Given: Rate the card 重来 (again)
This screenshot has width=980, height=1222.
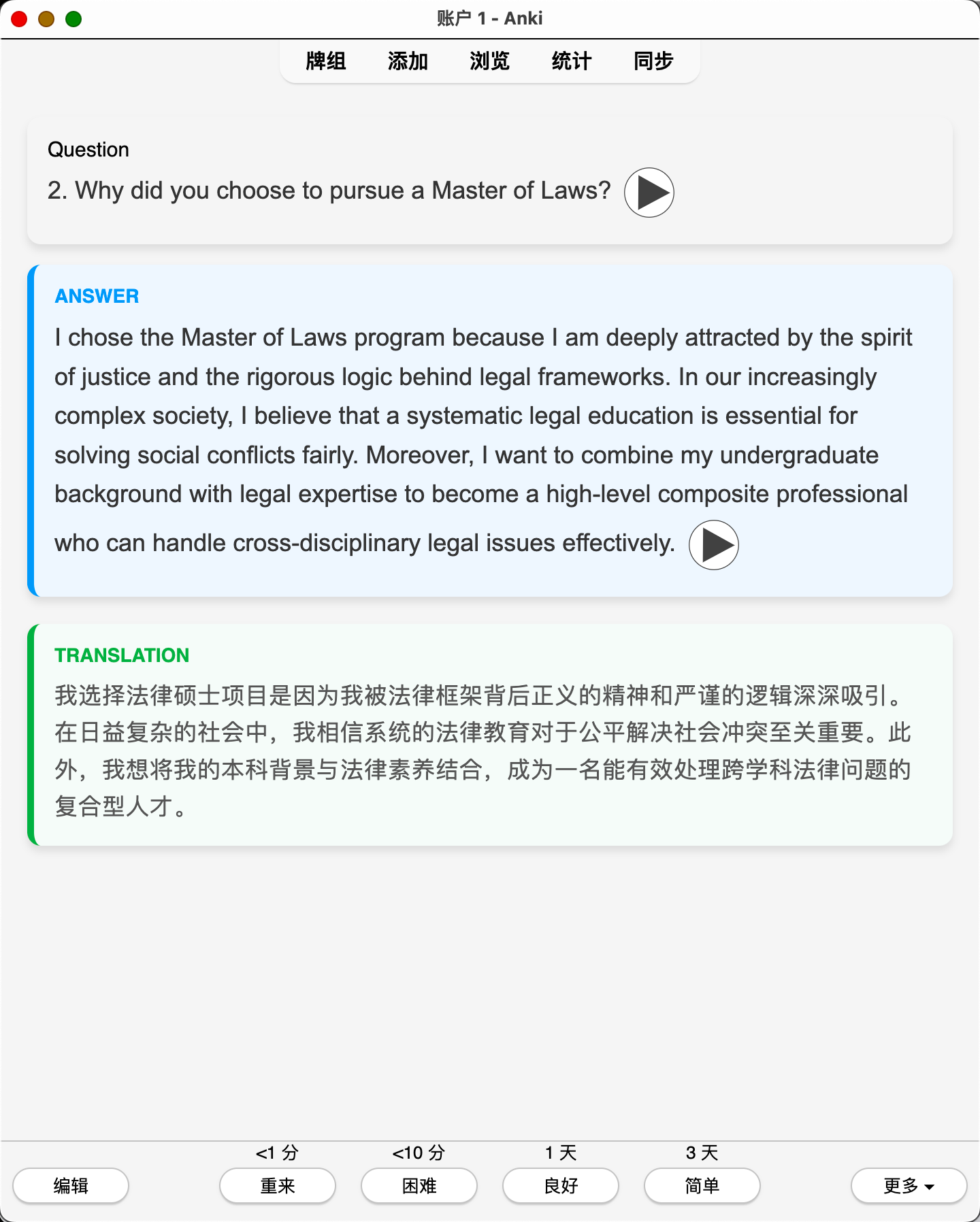Looking at the screenshot, I should click(x=278, y=1186).
